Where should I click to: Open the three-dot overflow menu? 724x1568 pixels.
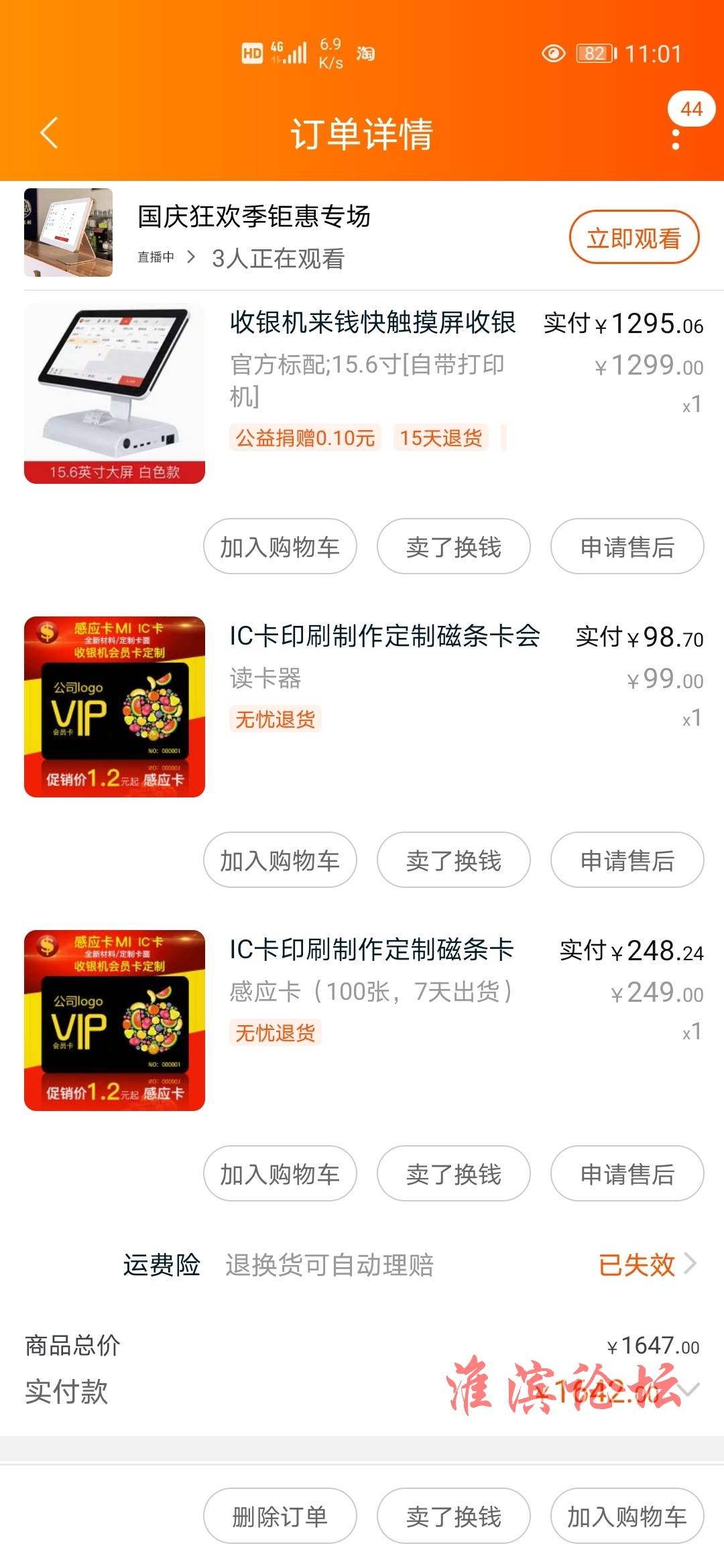(676, 139)
